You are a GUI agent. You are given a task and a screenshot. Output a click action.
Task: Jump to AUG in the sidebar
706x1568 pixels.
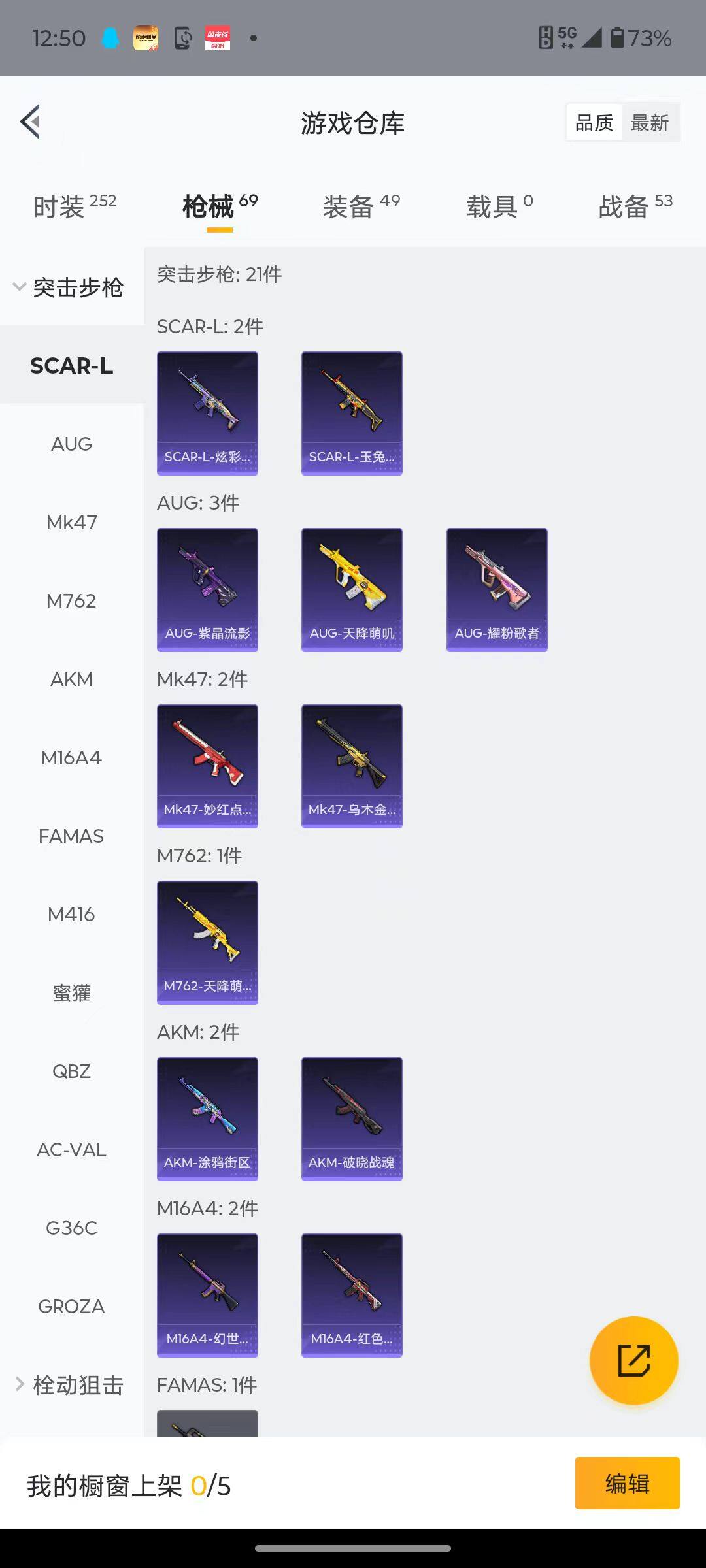coord(71,444)
